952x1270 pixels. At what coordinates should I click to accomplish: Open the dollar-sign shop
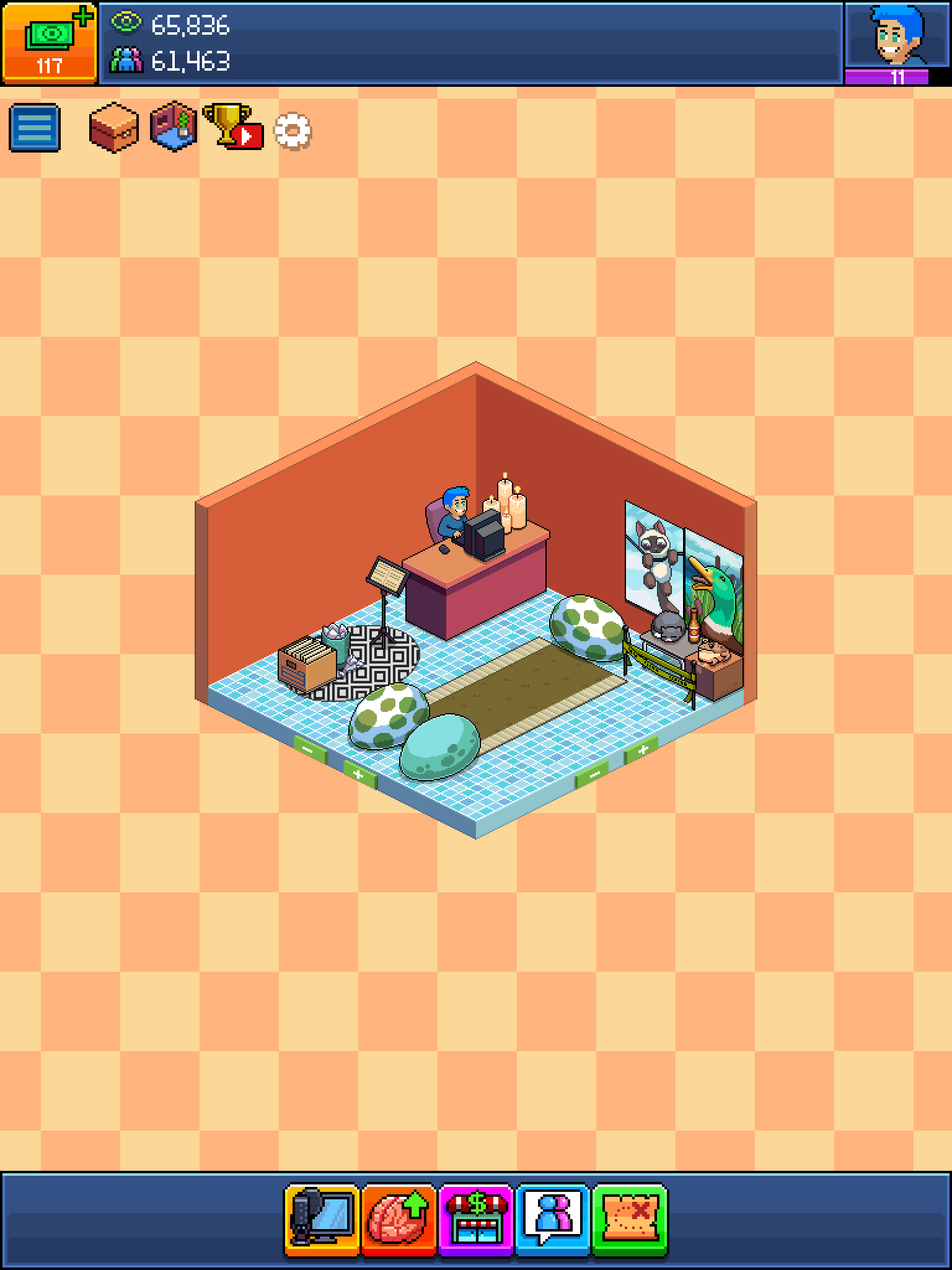476,1220
